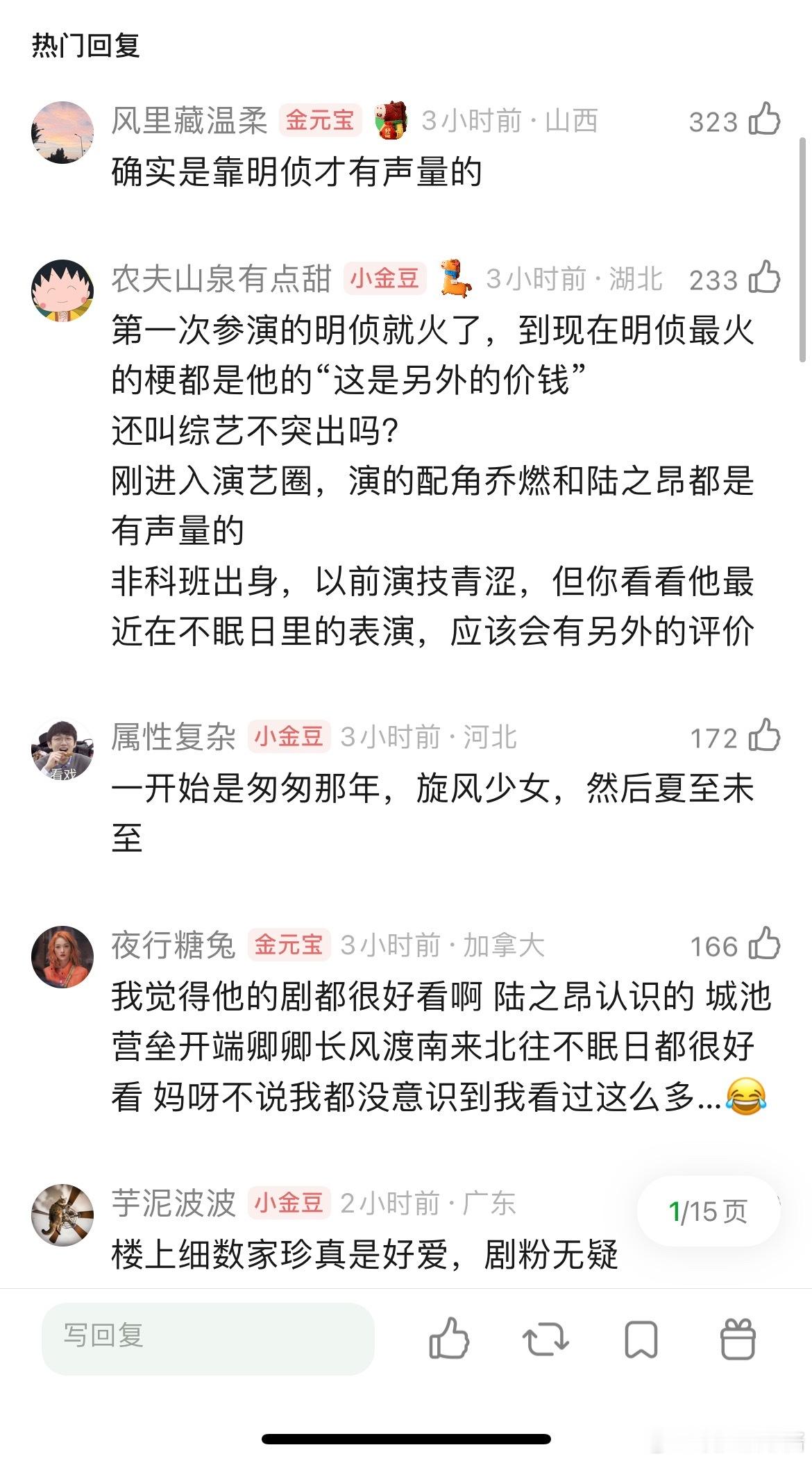Click the cat sticker beside 风里藏温柔's name
Viewport: 812px width, 1461px height.
389,121
